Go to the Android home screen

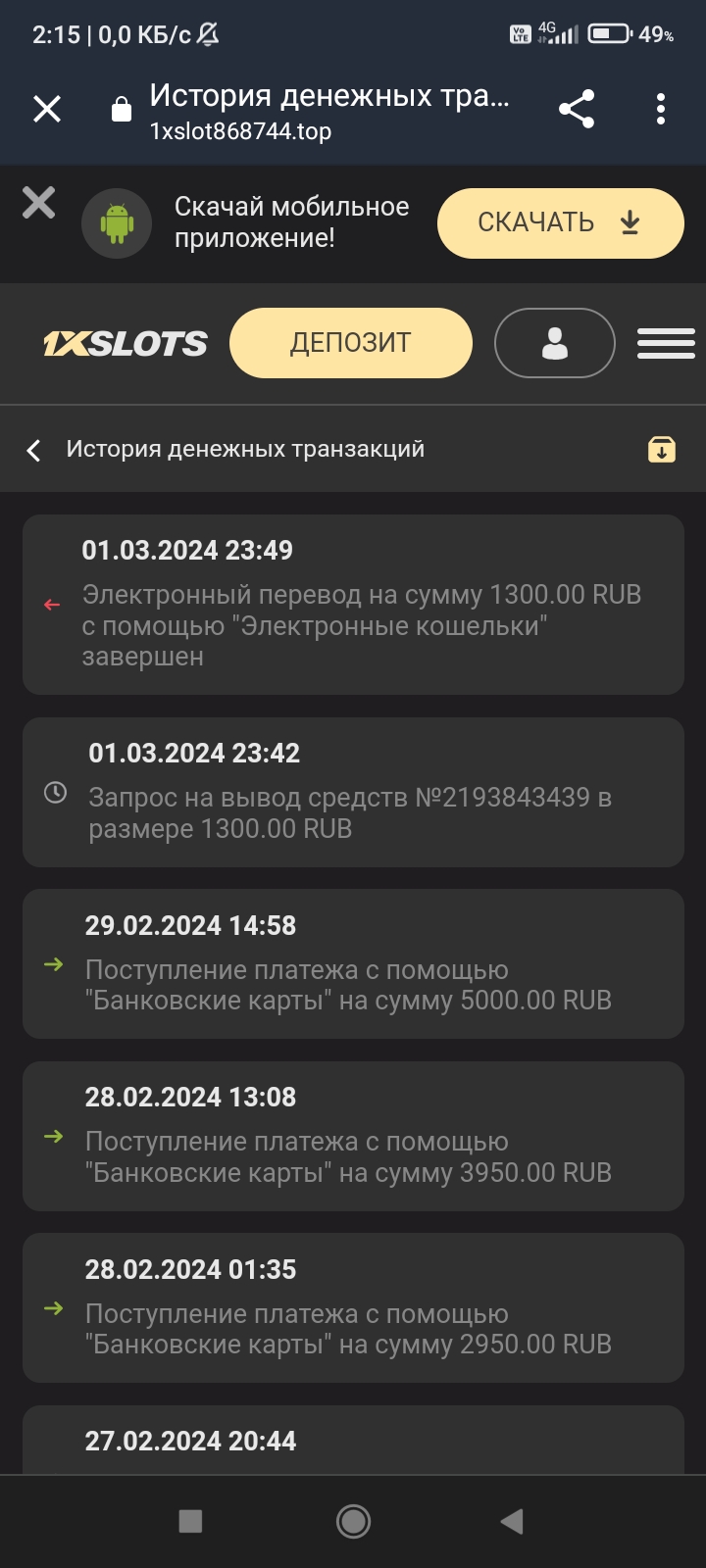pyautogui.click(x=353, y=1521)
